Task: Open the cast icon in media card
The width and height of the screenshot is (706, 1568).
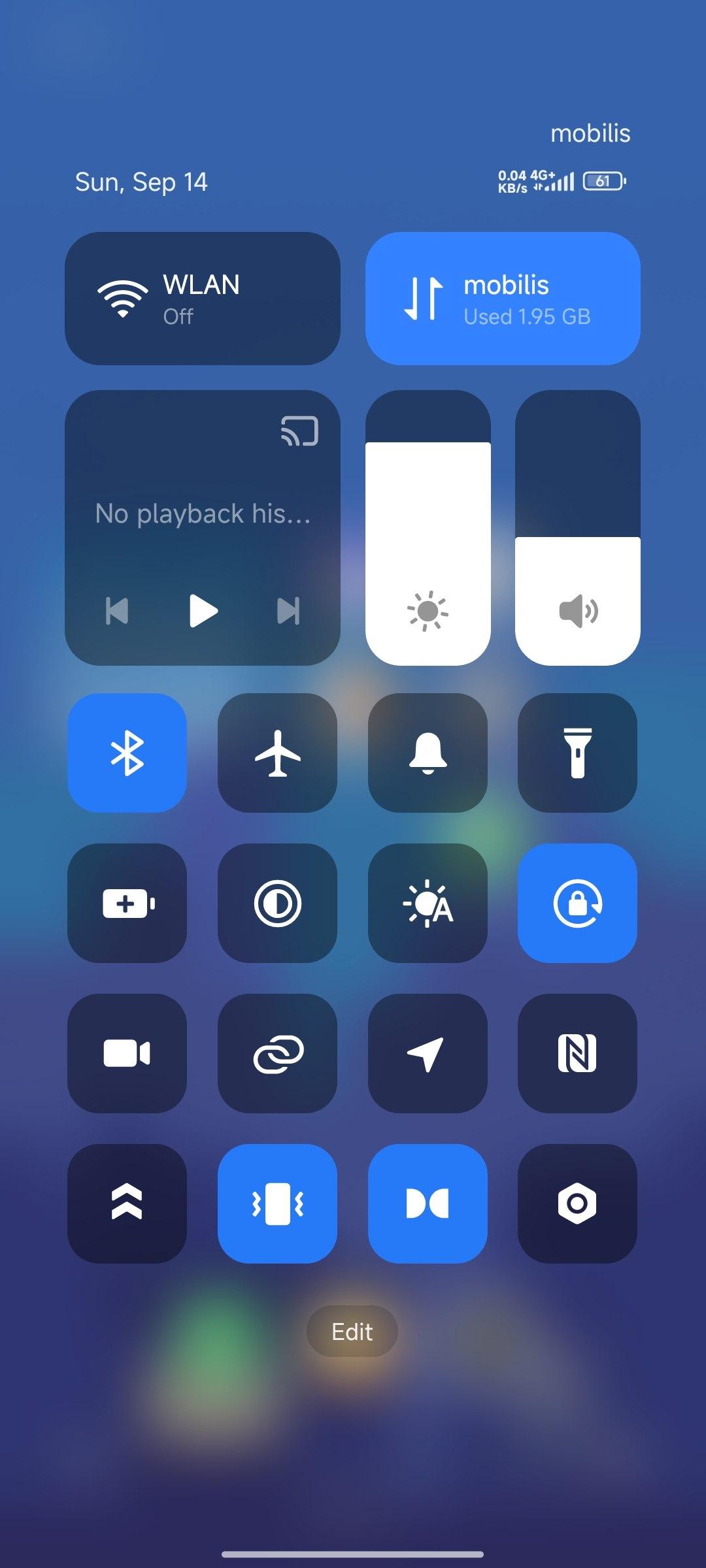Action: point(299,431)
